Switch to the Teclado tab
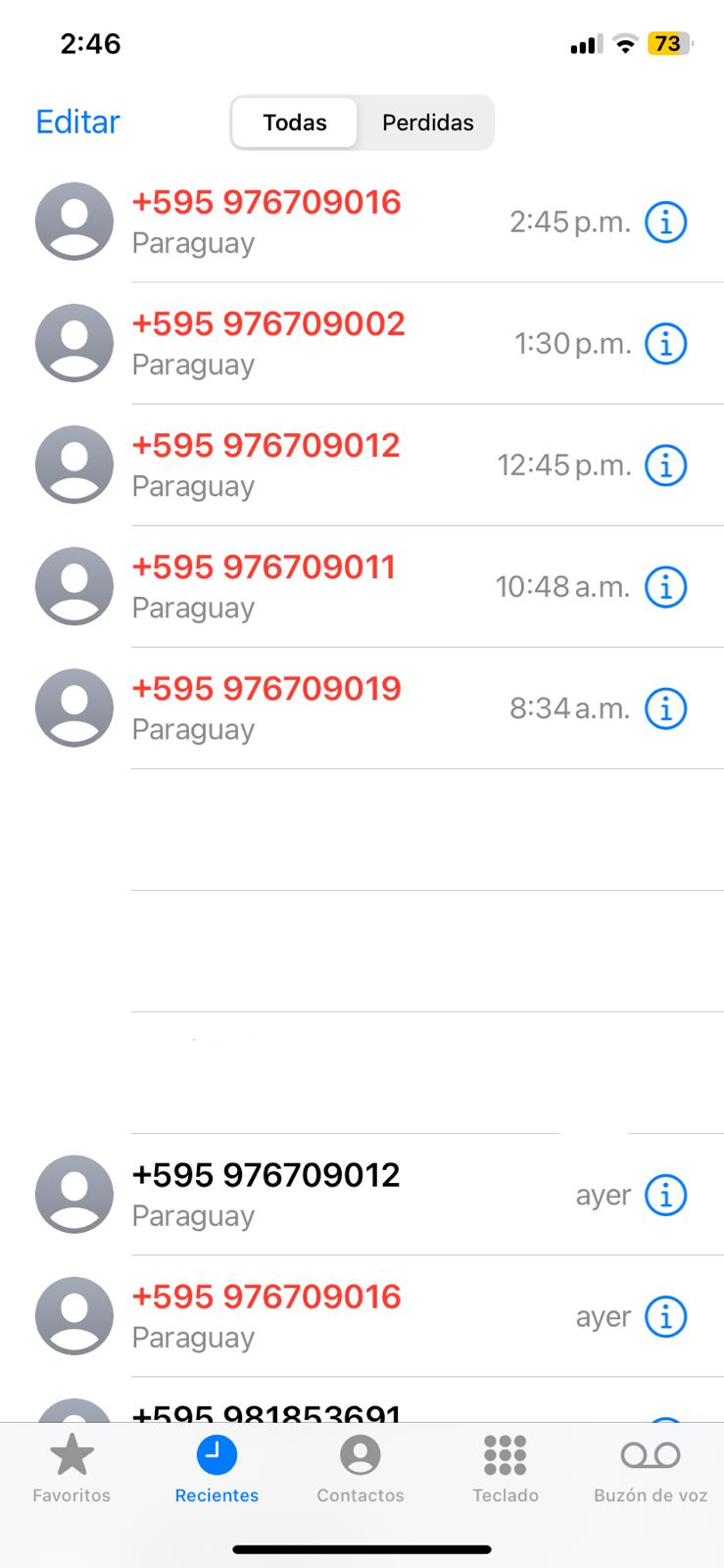 506,1468
